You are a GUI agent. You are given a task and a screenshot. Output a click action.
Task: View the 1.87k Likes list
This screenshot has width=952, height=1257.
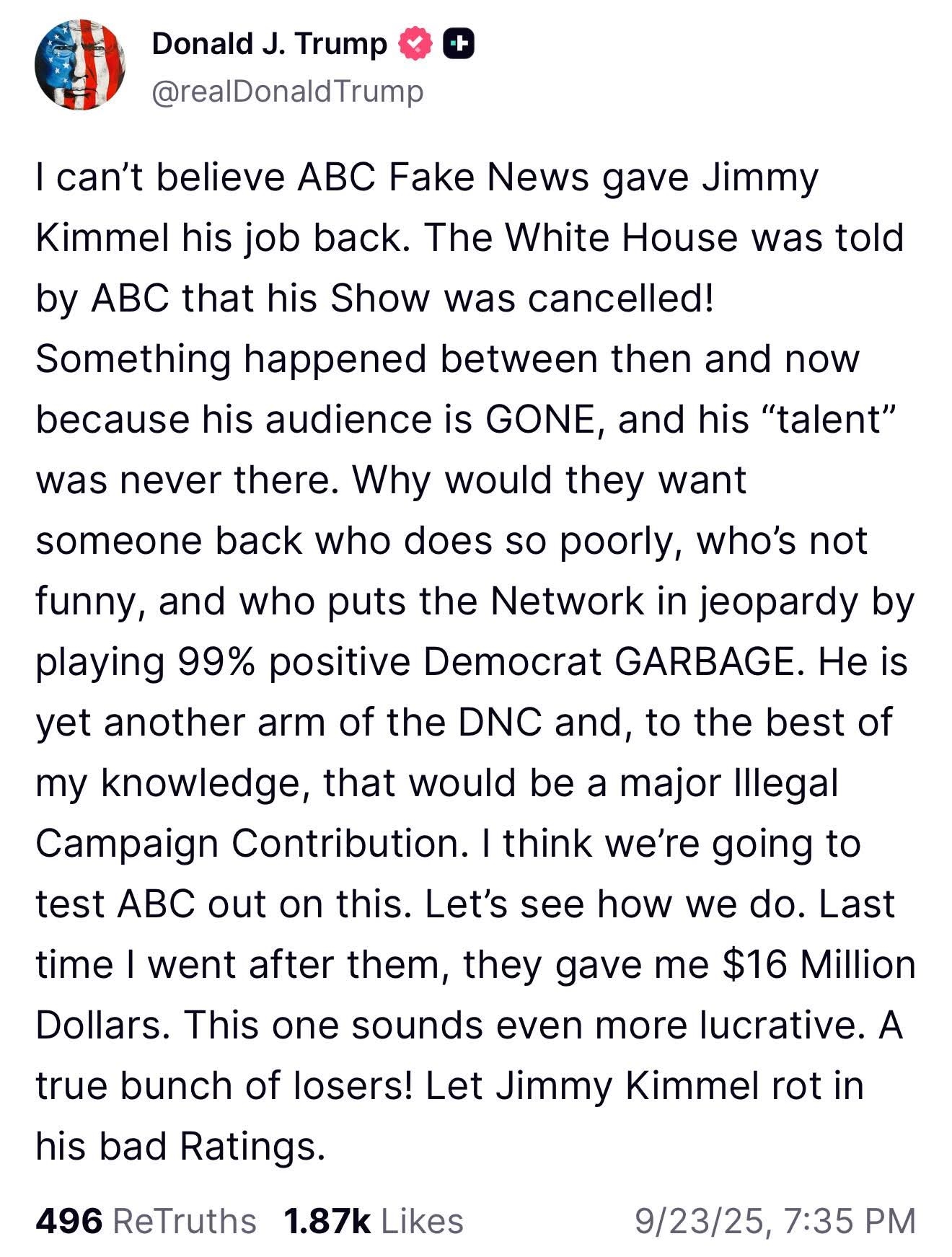tap(373, 1222)
